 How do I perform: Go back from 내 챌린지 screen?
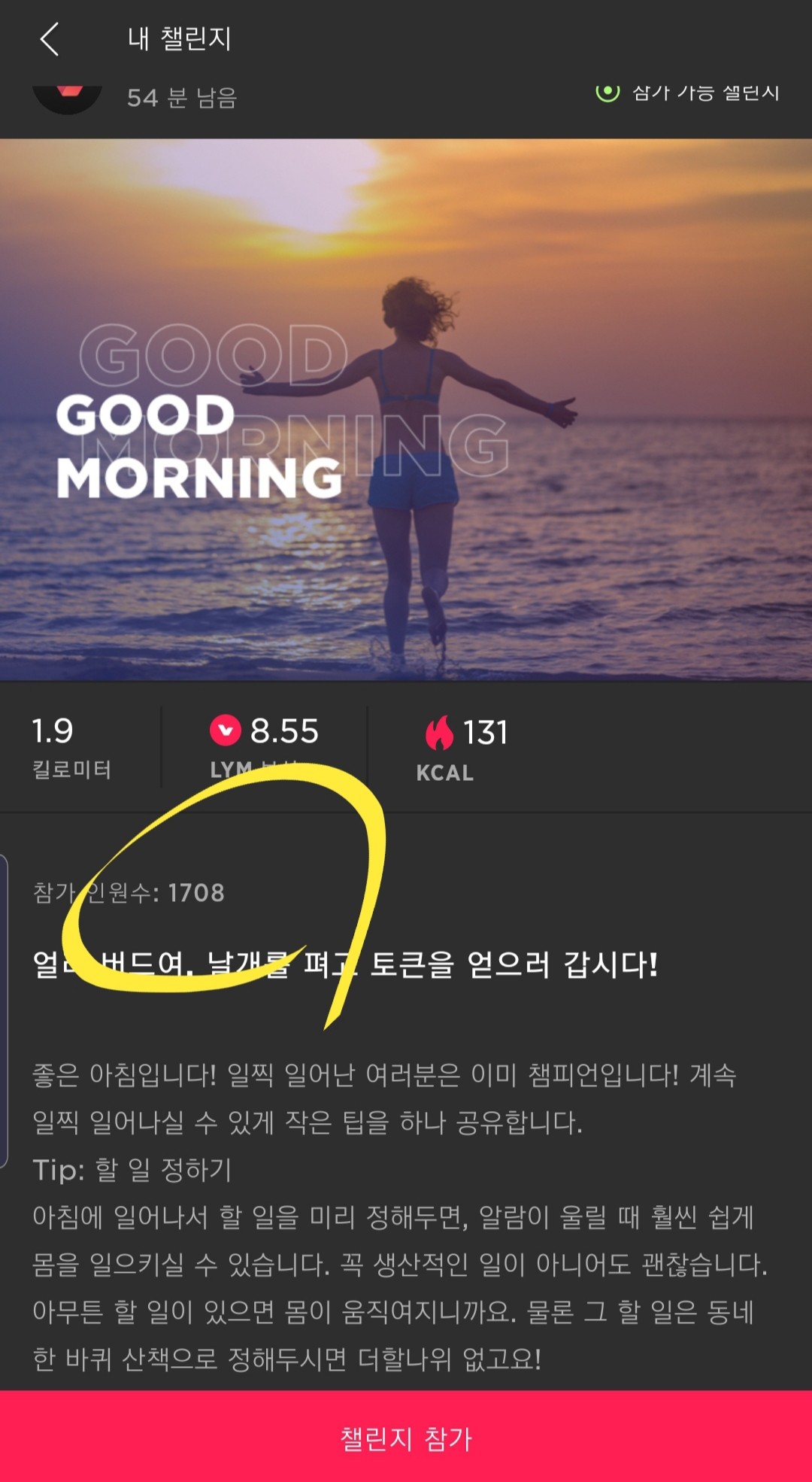coord(50,39)
